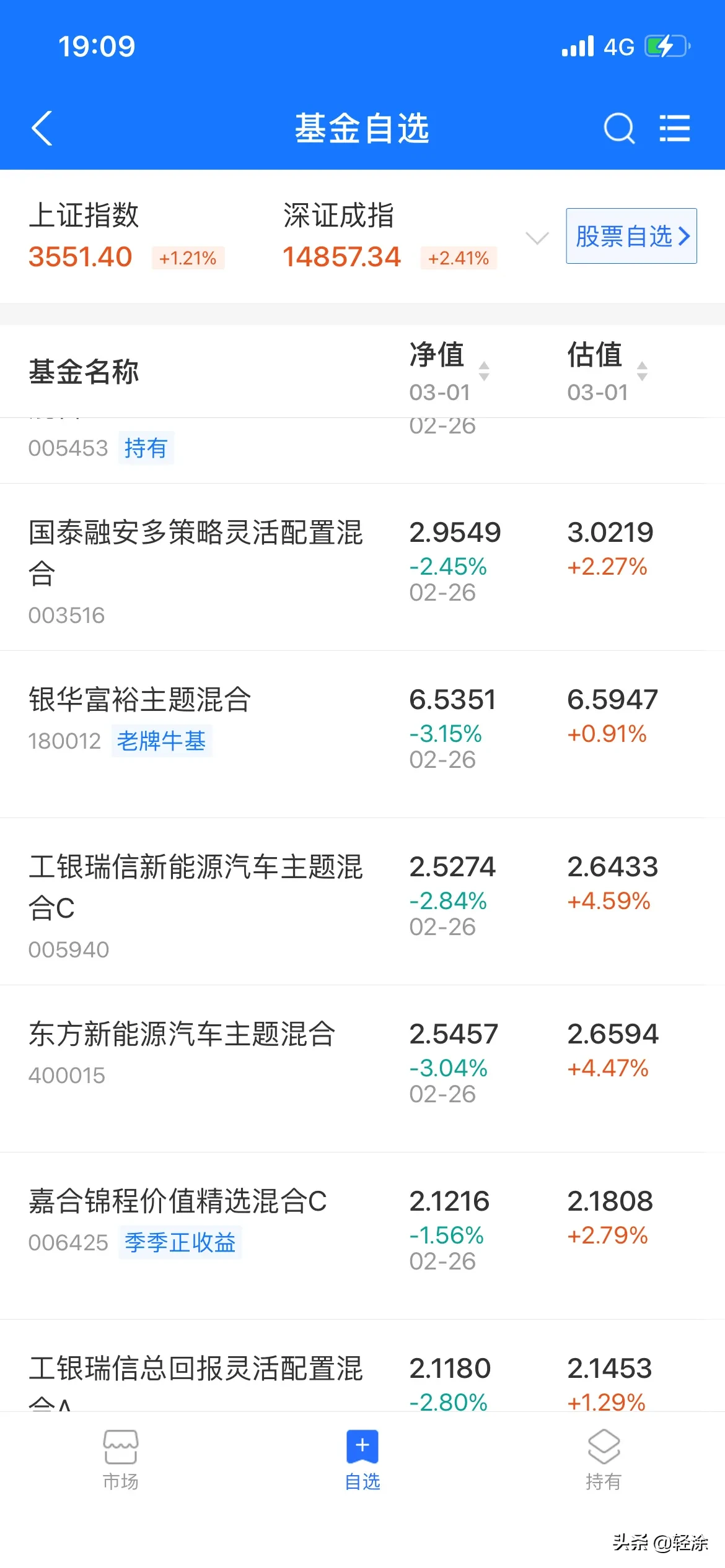The width and height of the screenshot is (725, 1568).
Task: Open the list menu icon
Action: [674, 129]
